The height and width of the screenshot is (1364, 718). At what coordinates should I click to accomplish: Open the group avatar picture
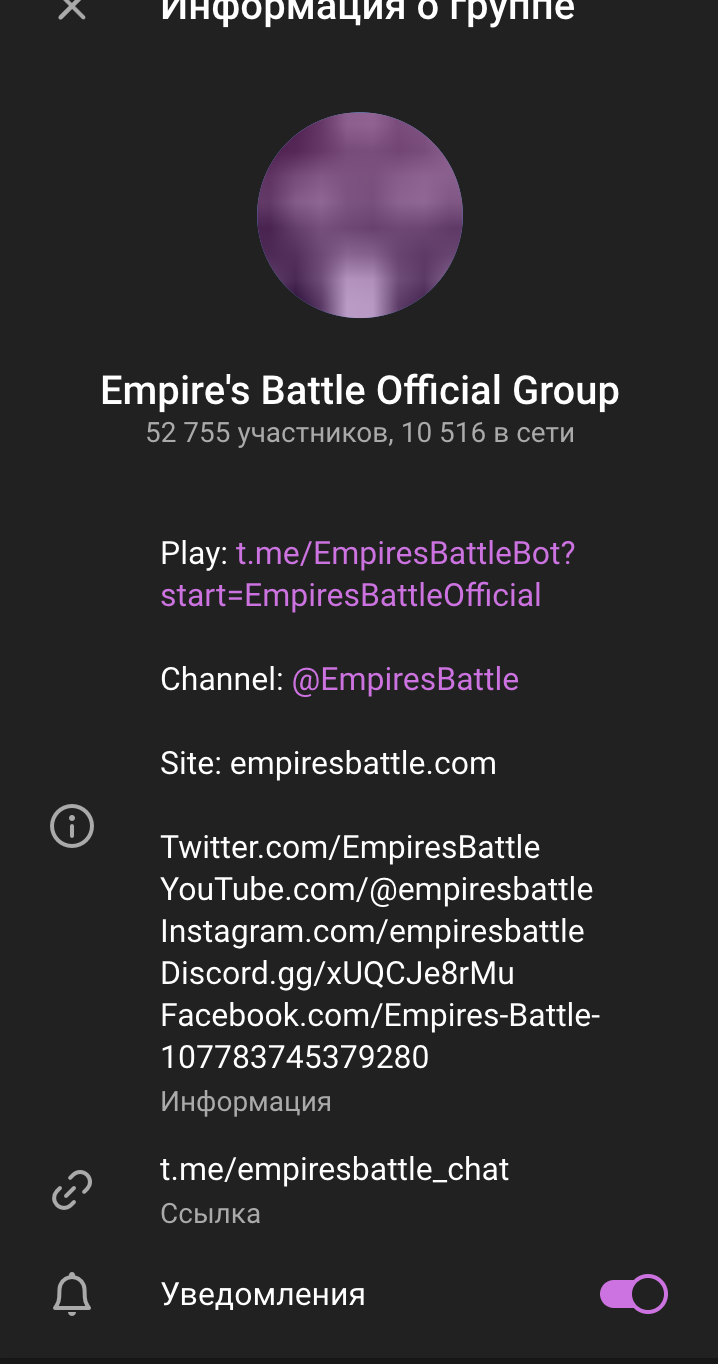[x=360, y=215]
